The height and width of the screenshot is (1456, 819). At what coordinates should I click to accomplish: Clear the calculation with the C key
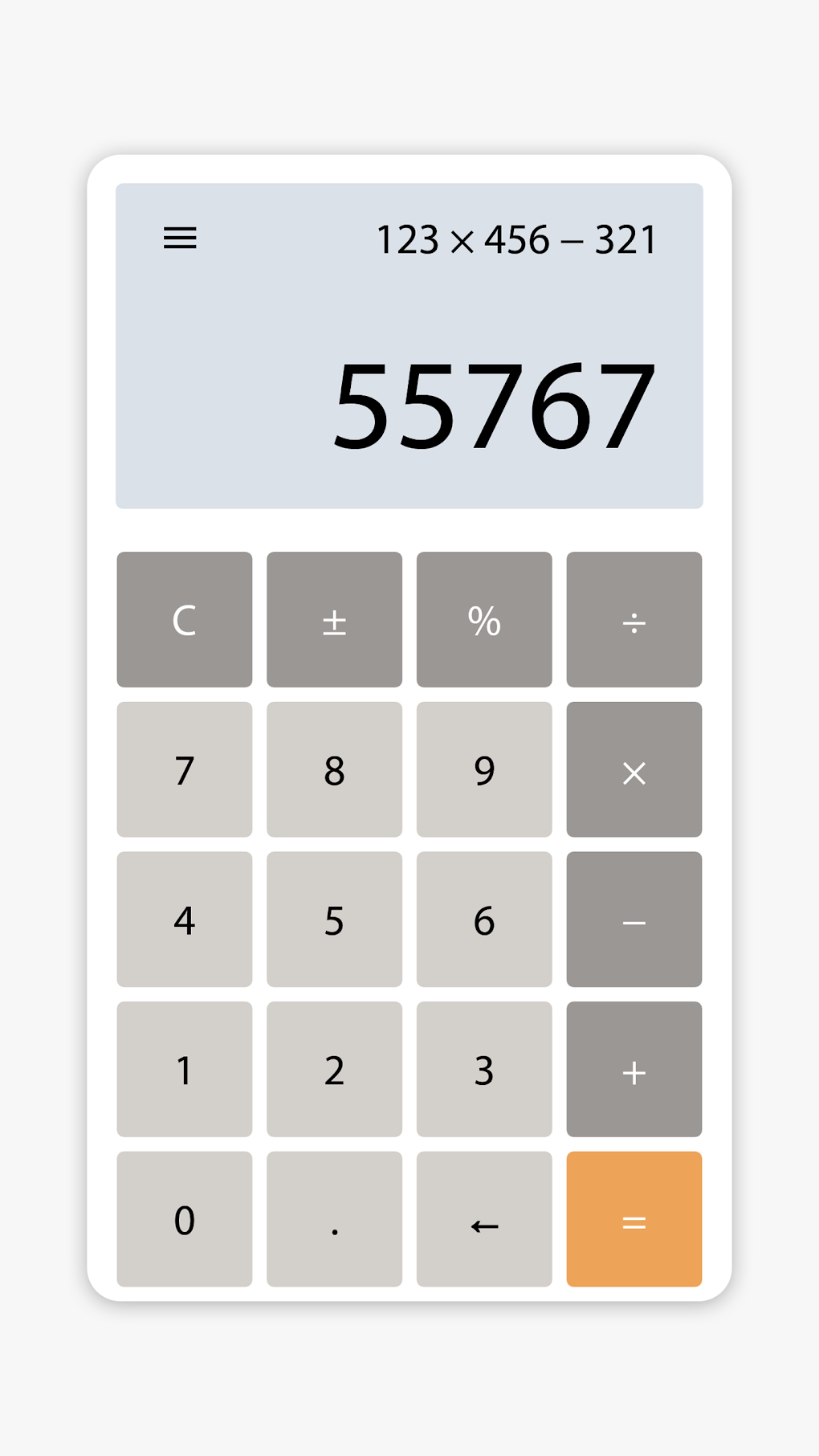(184, 618)
